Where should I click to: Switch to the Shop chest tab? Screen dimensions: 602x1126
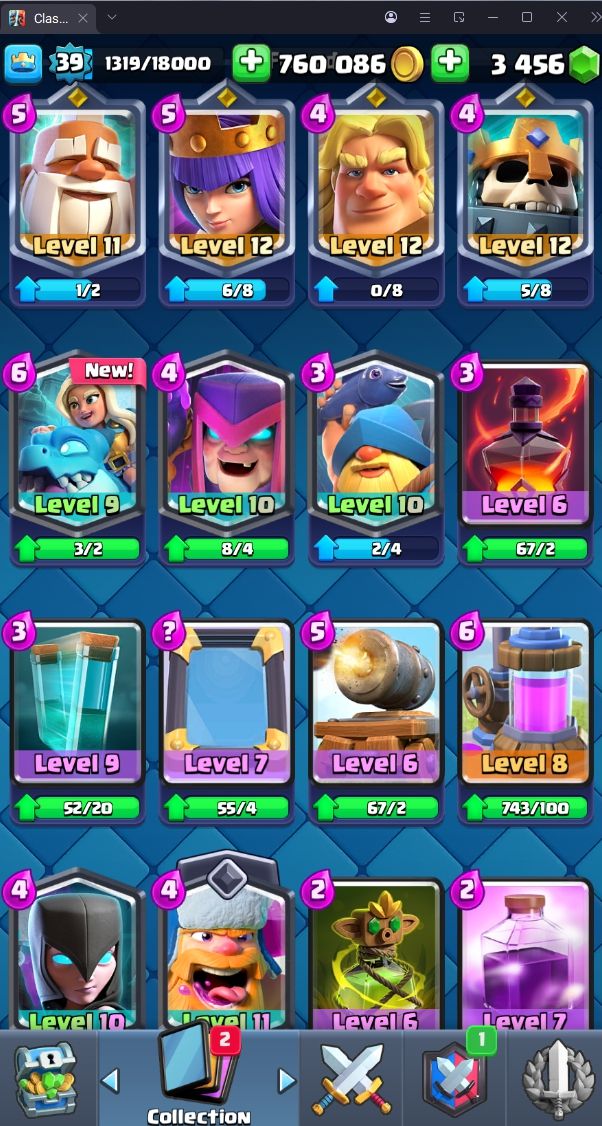tap(47, 1079)
